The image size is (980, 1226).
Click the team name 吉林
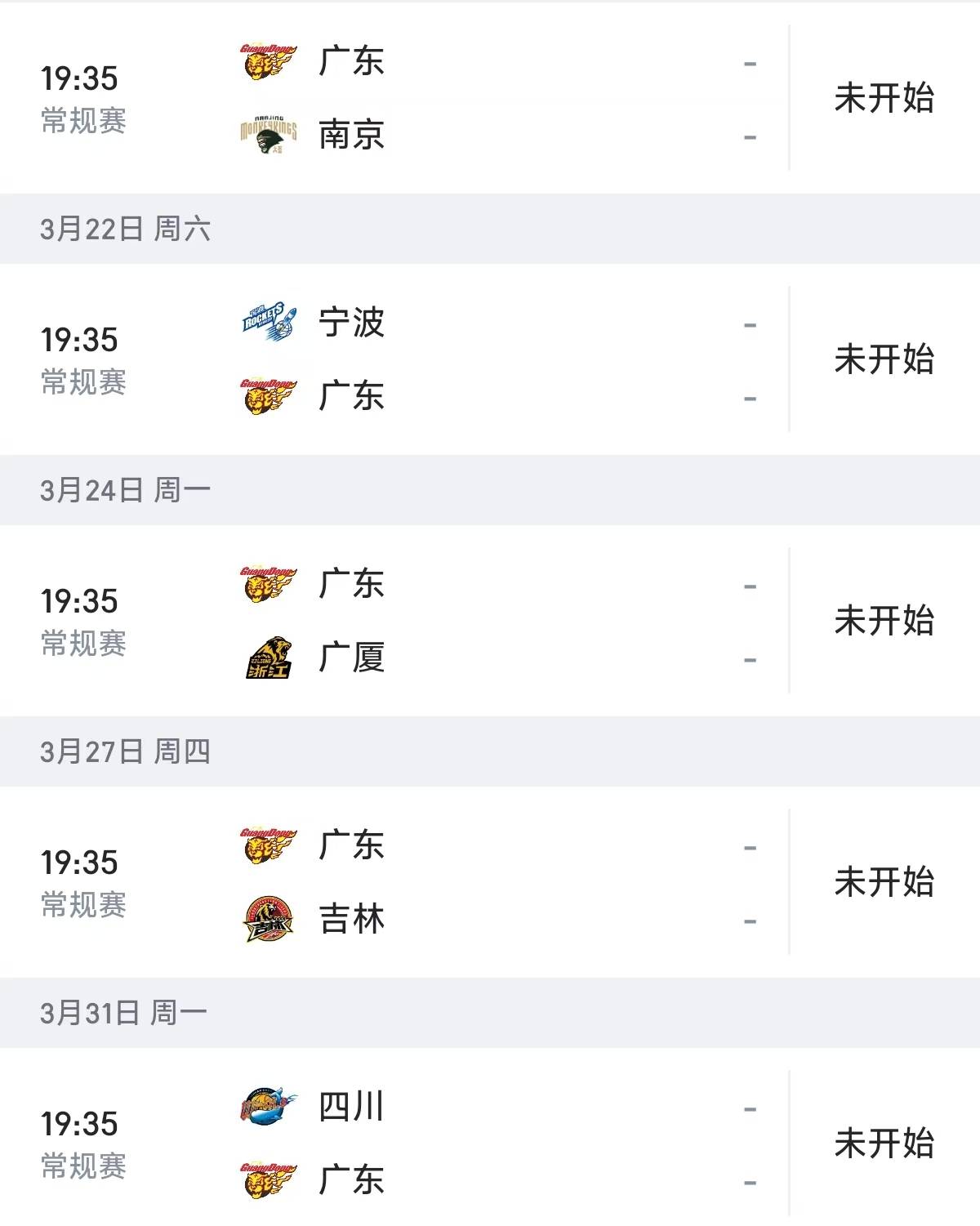(351, 918)
